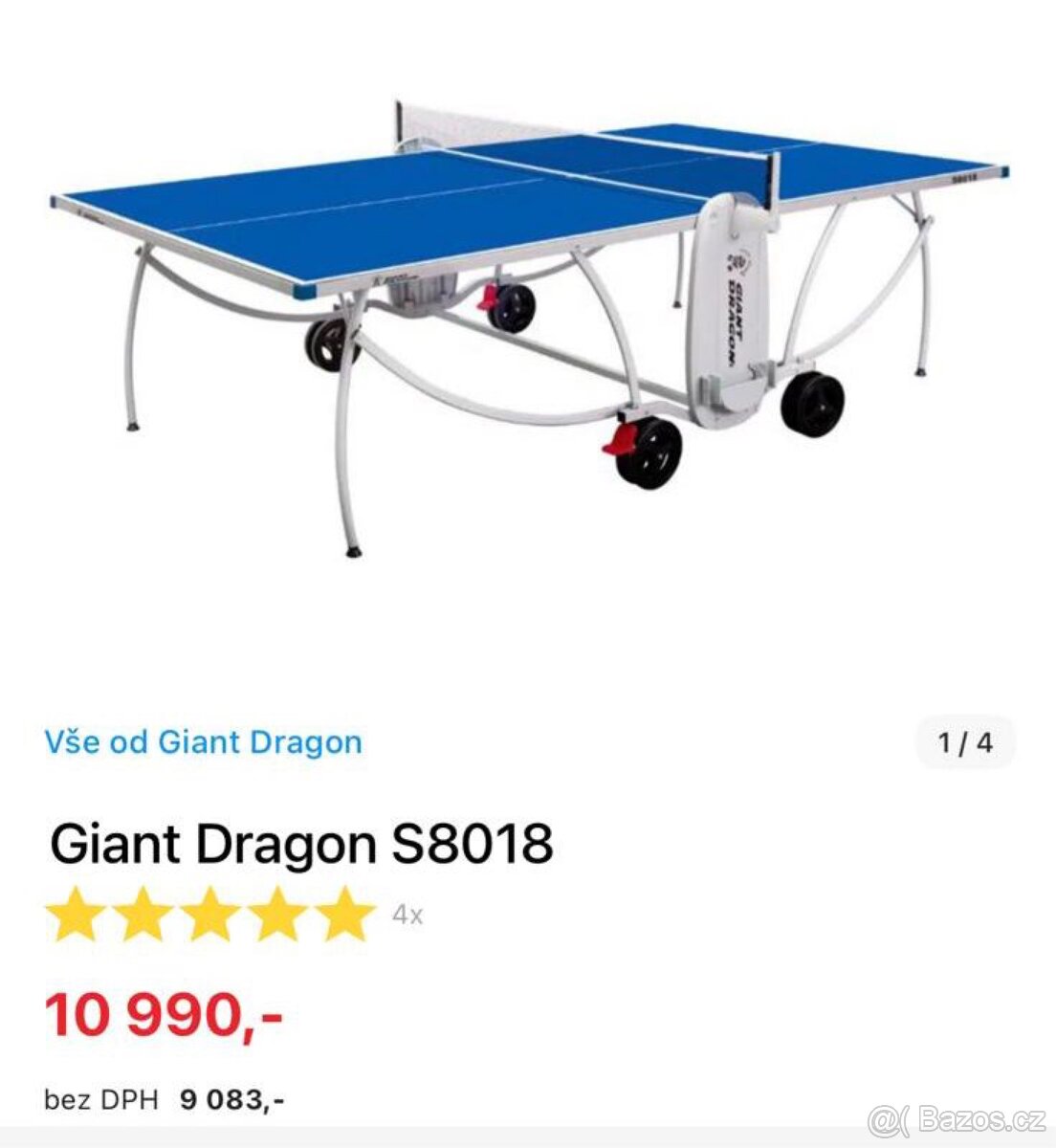Click the ping pong net in the photo
This screenshot has height=1148, width=1056.
(459, 124)
